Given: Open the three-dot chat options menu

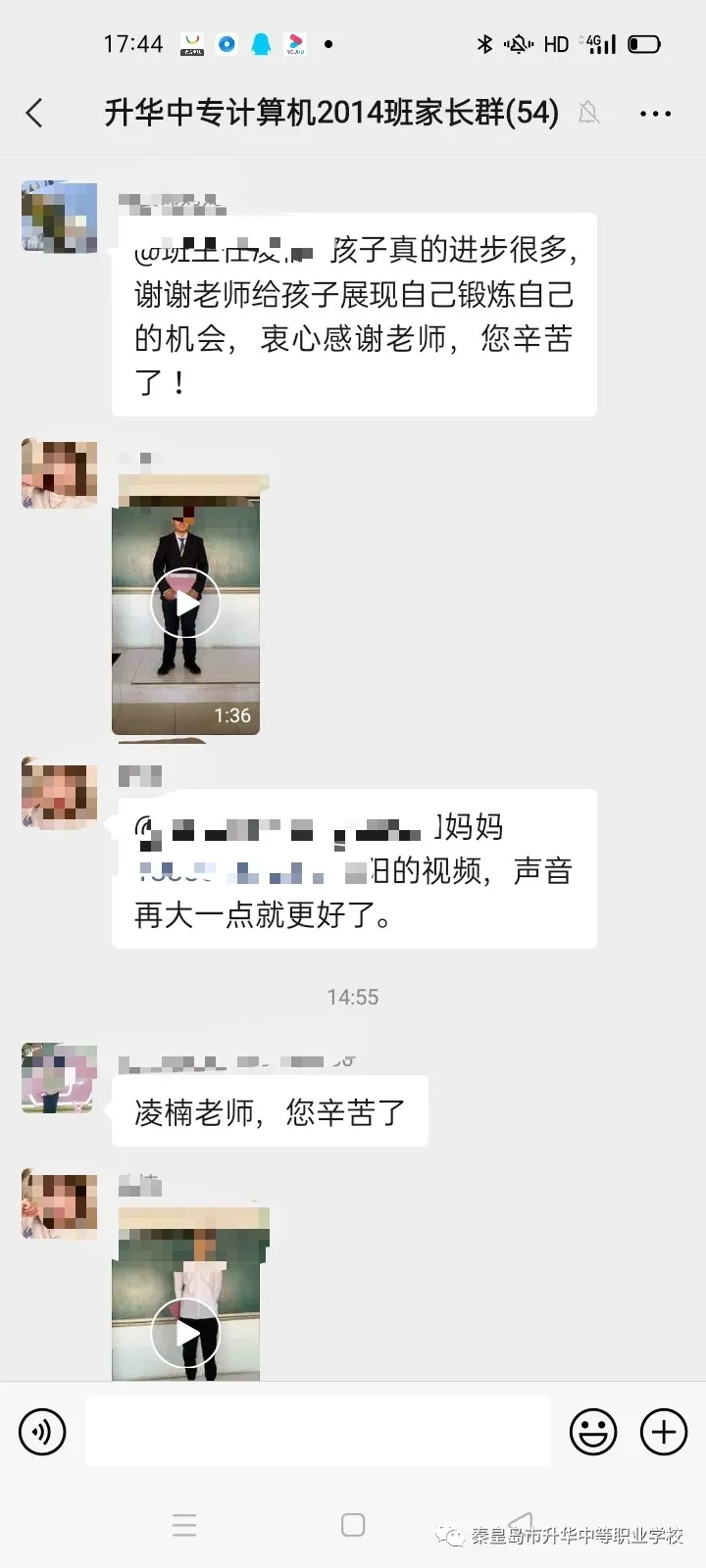Looking at the screenshot, I should click(x=655, y=114).
